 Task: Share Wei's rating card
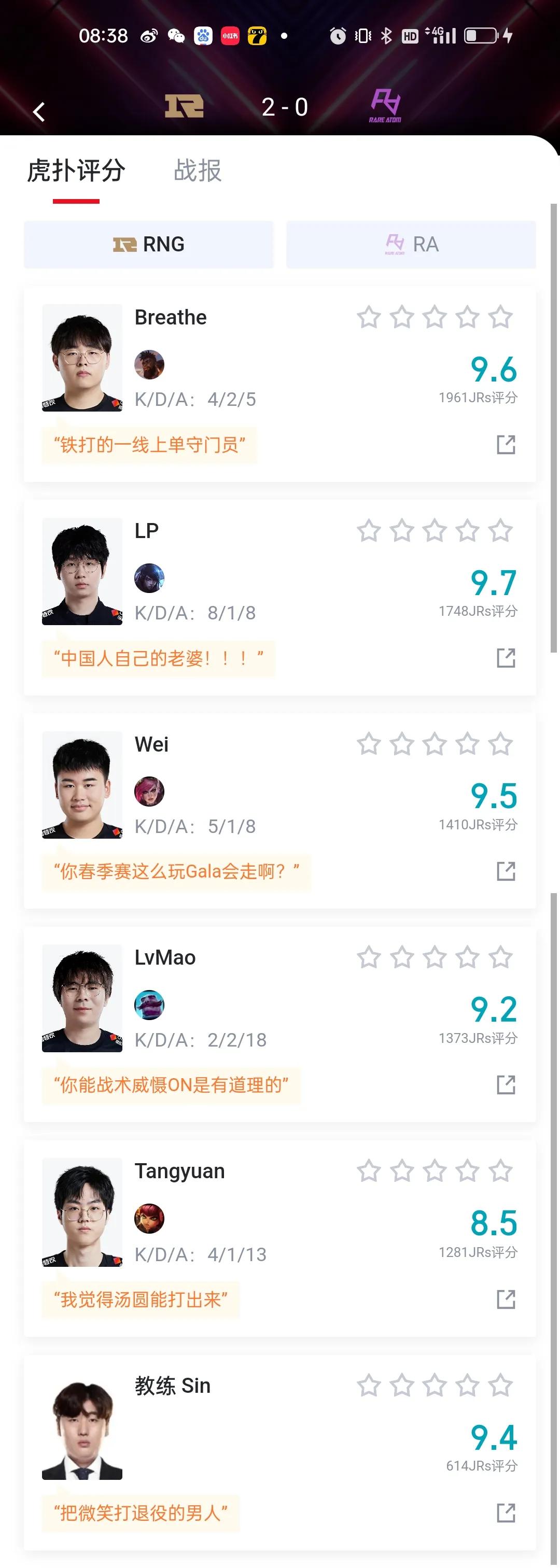pyautogui.click(x=505, y=872)
